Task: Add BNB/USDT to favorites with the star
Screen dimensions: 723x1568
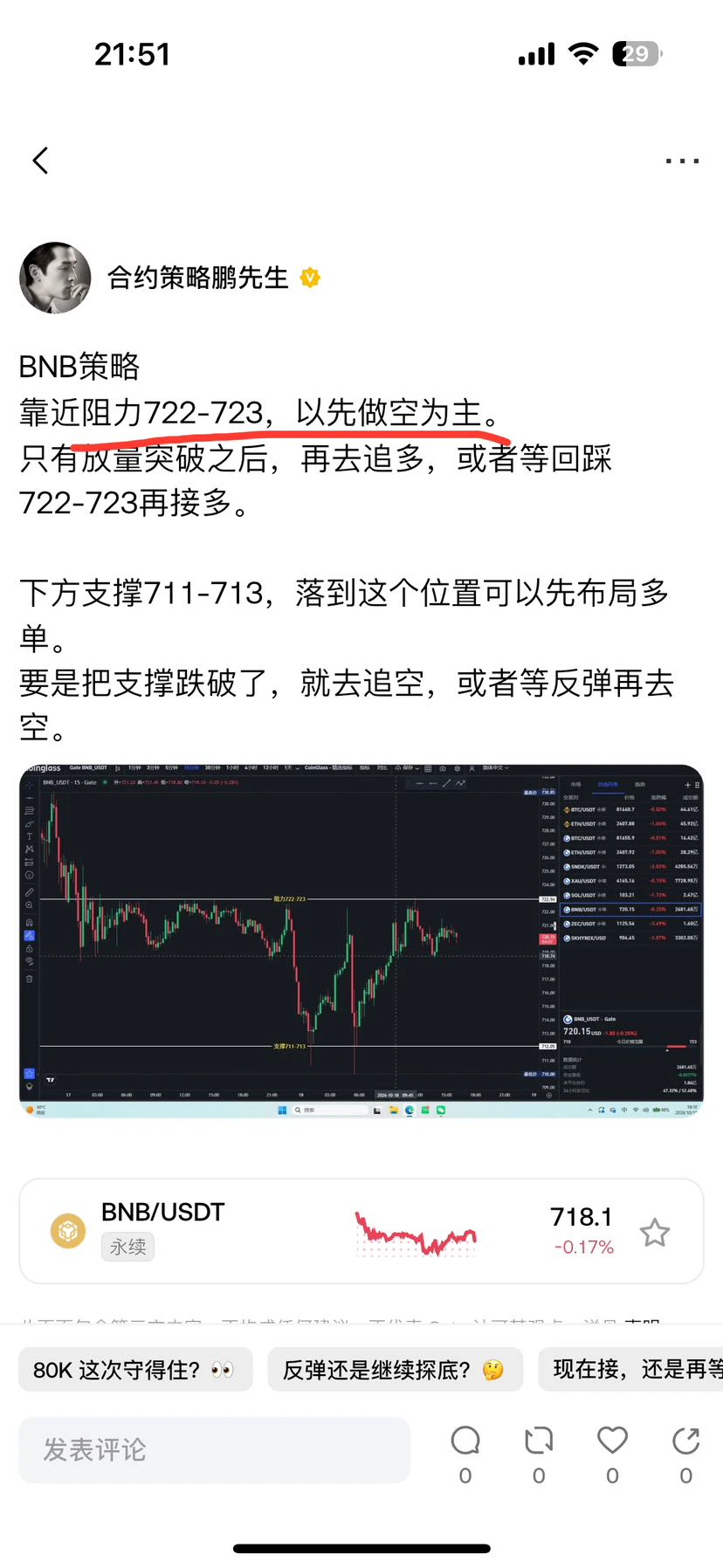Action: (654, 1233)
